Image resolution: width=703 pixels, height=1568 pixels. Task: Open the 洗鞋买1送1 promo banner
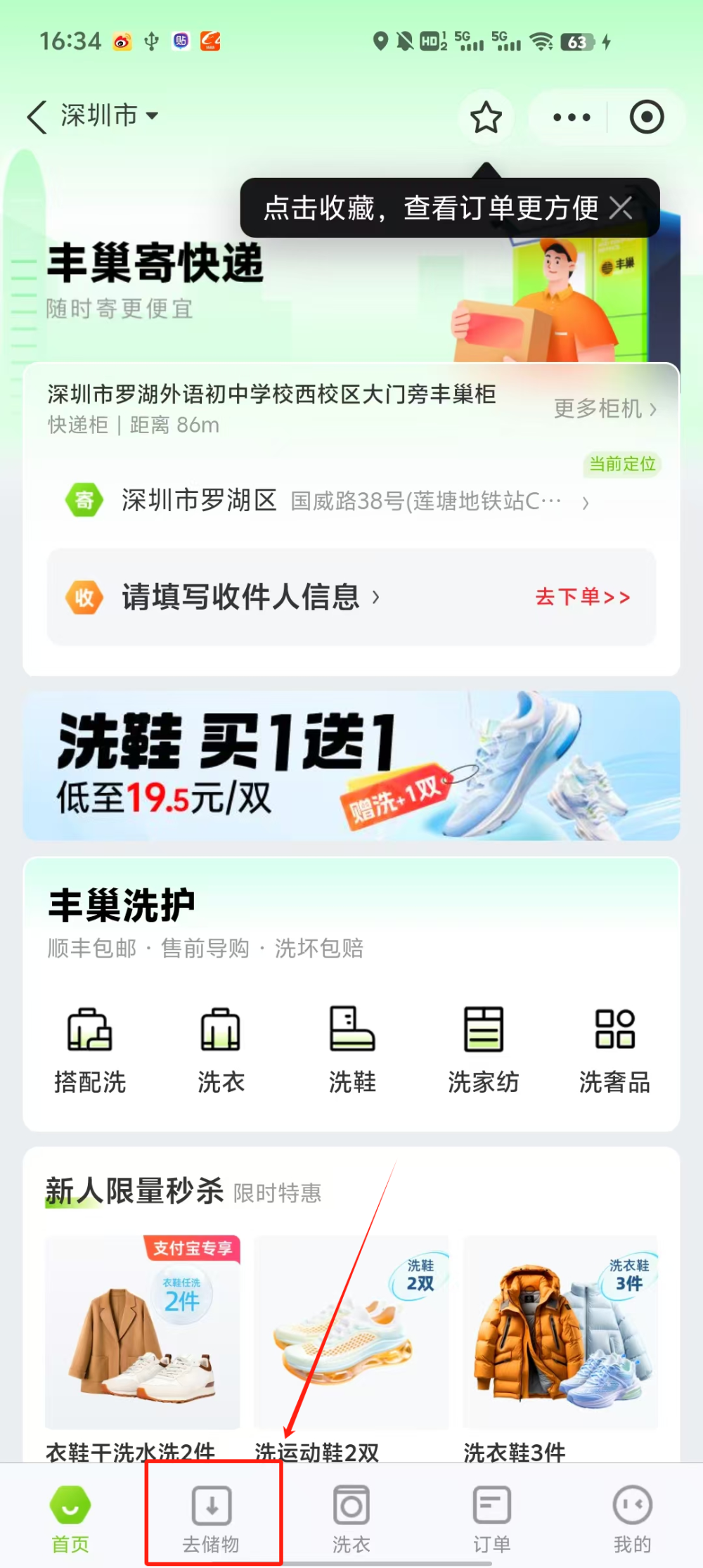[351, 766]
